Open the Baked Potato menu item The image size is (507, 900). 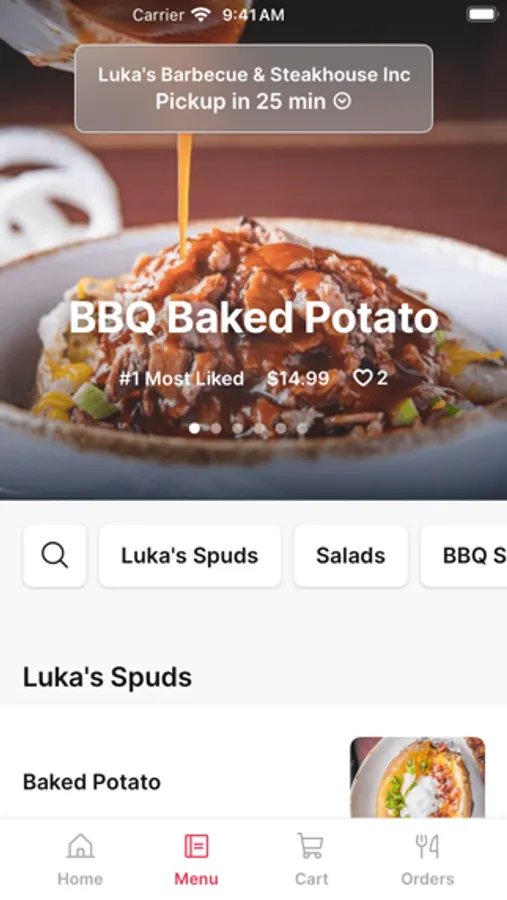253,781
